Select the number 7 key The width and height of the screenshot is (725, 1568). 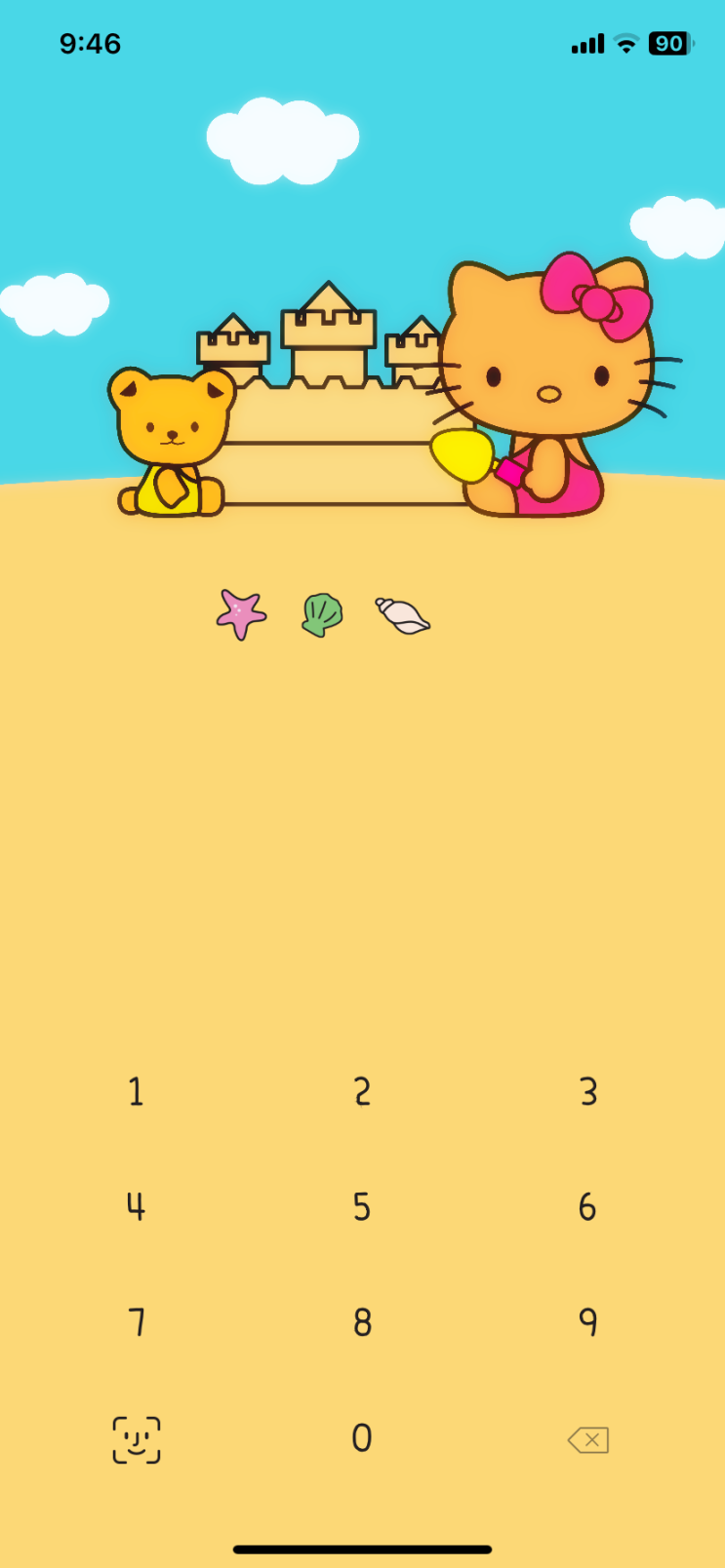point(136,1322)
